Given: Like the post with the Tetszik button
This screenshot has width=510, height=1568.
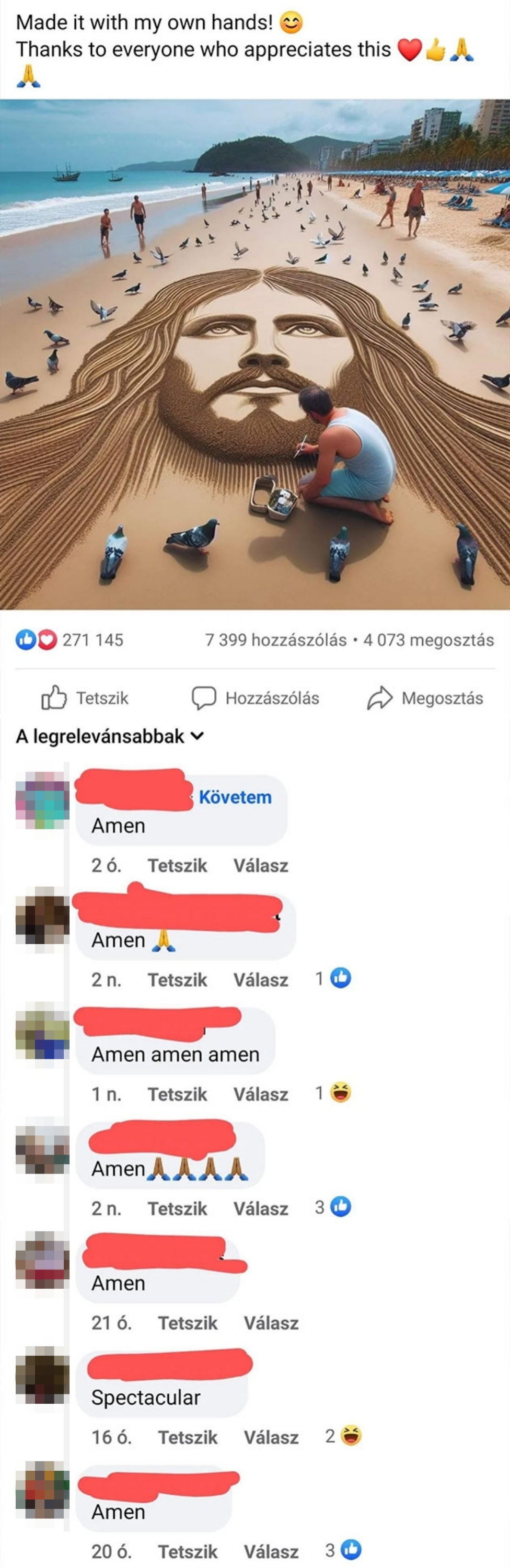Looking at the screenshot, I should click(85, 698).
